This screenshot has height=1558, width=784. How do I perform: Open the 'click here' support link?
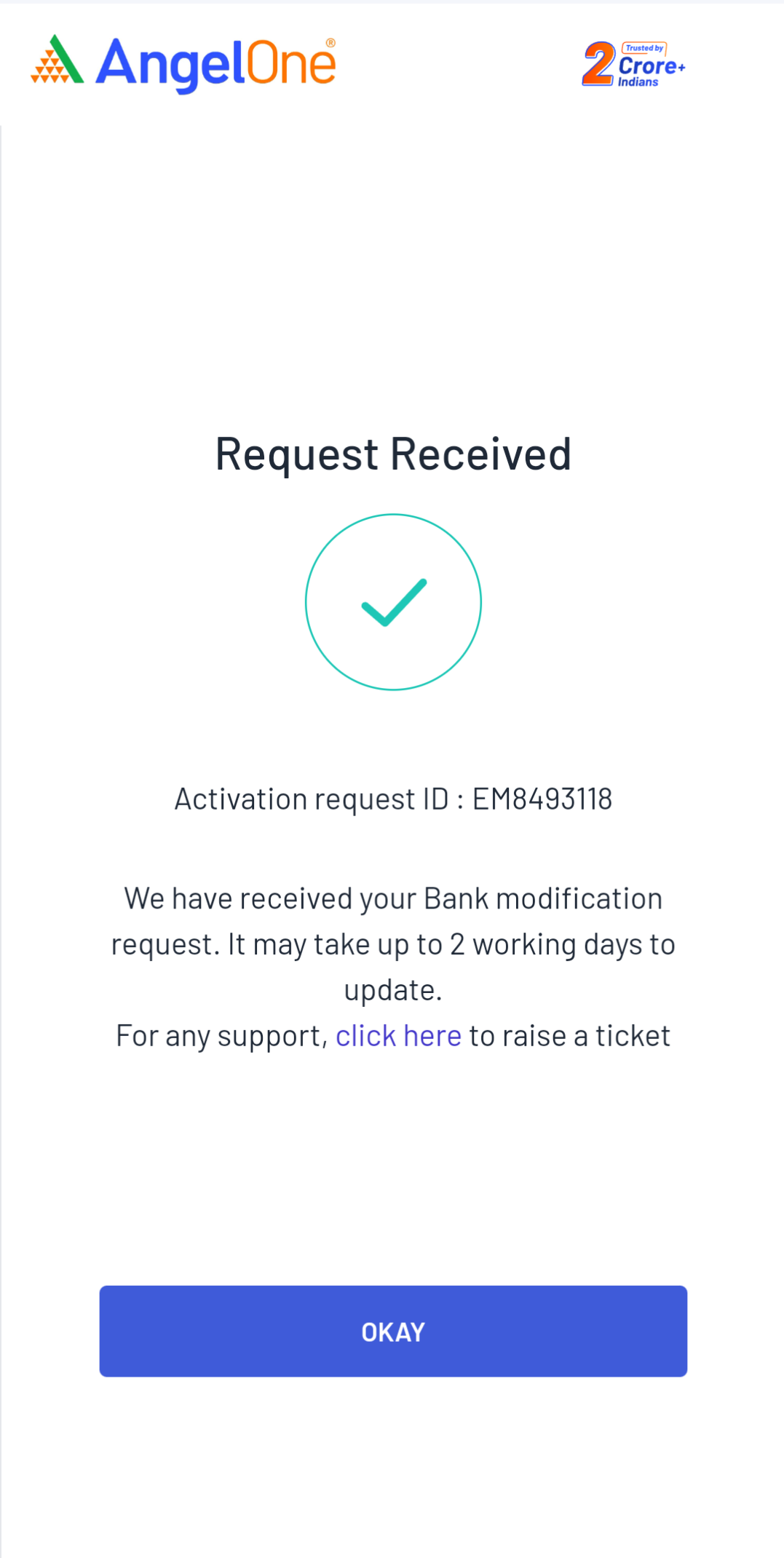398,1035
